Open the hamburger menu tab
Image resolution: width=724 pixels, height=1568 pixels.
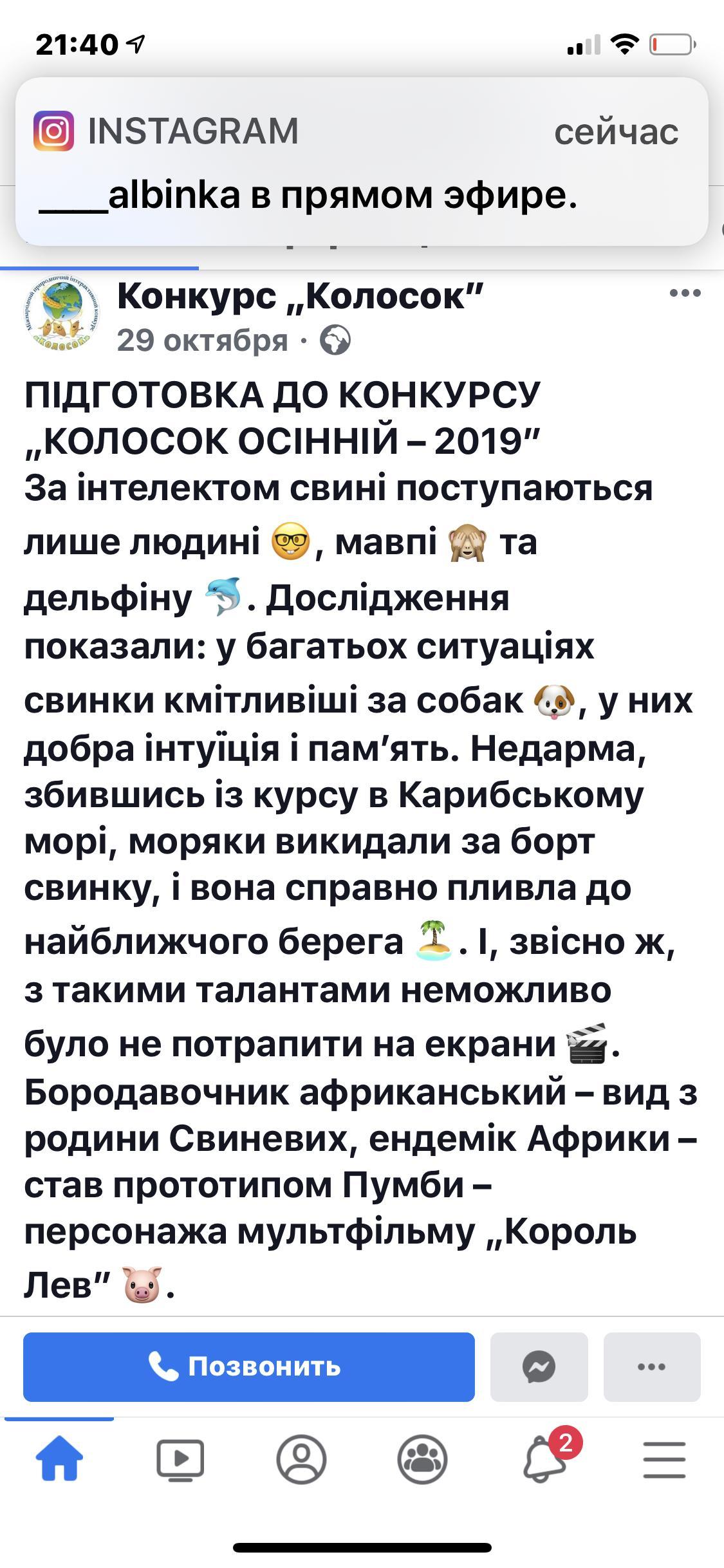(664, 1459)
